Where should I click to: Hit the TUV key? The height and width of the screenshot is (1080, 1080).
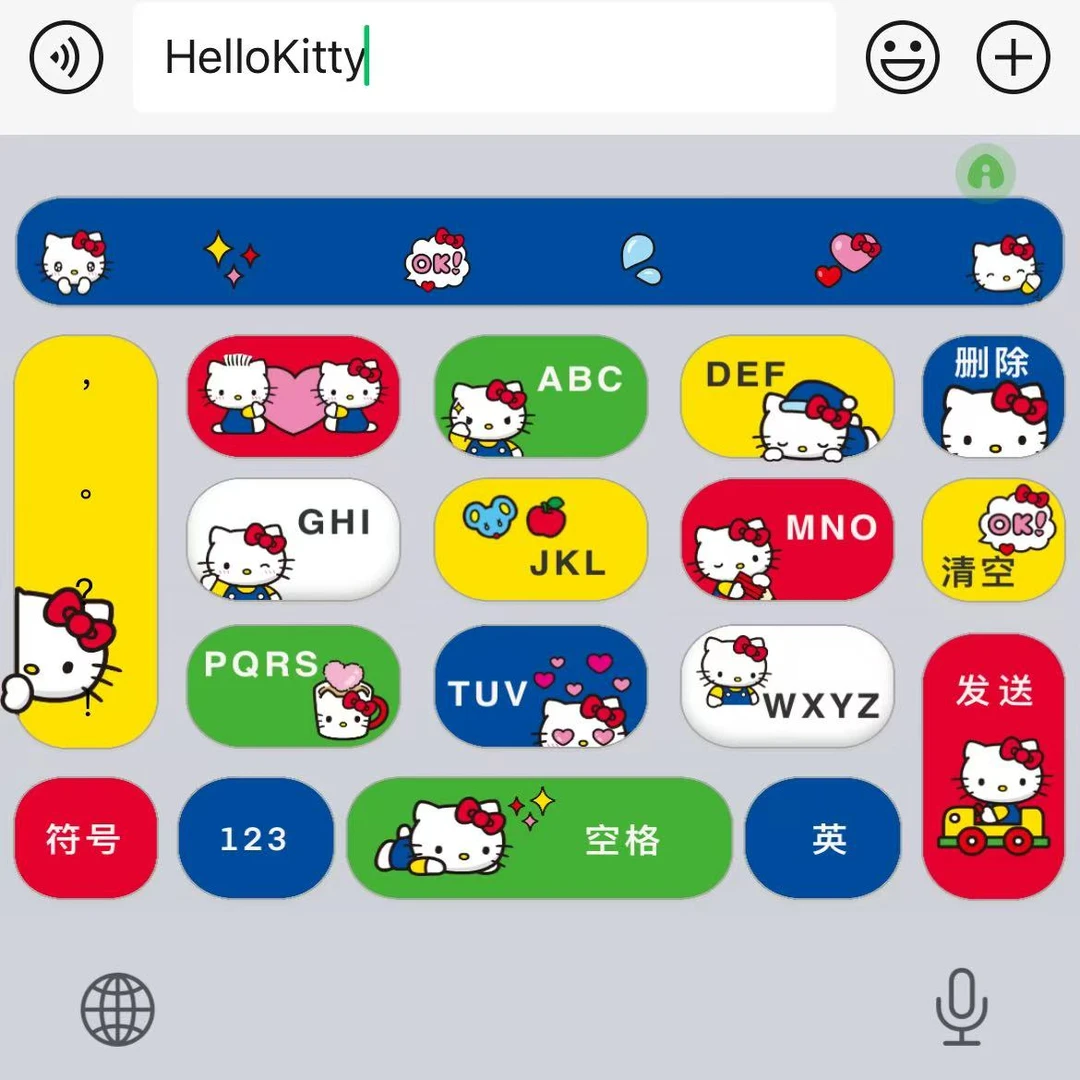click(x=541, y=686)
